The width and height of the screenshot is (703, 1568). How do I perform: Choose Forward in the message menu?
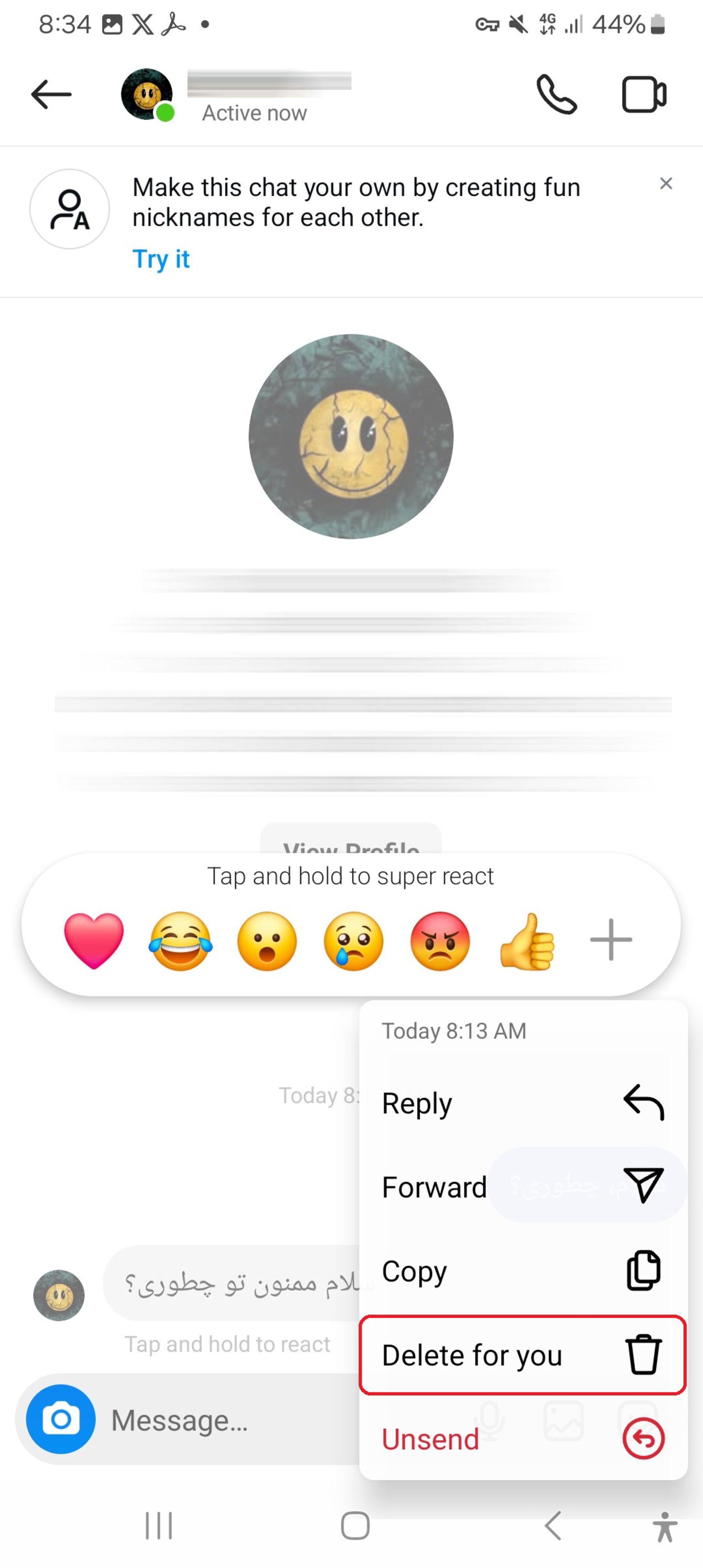522,1186
